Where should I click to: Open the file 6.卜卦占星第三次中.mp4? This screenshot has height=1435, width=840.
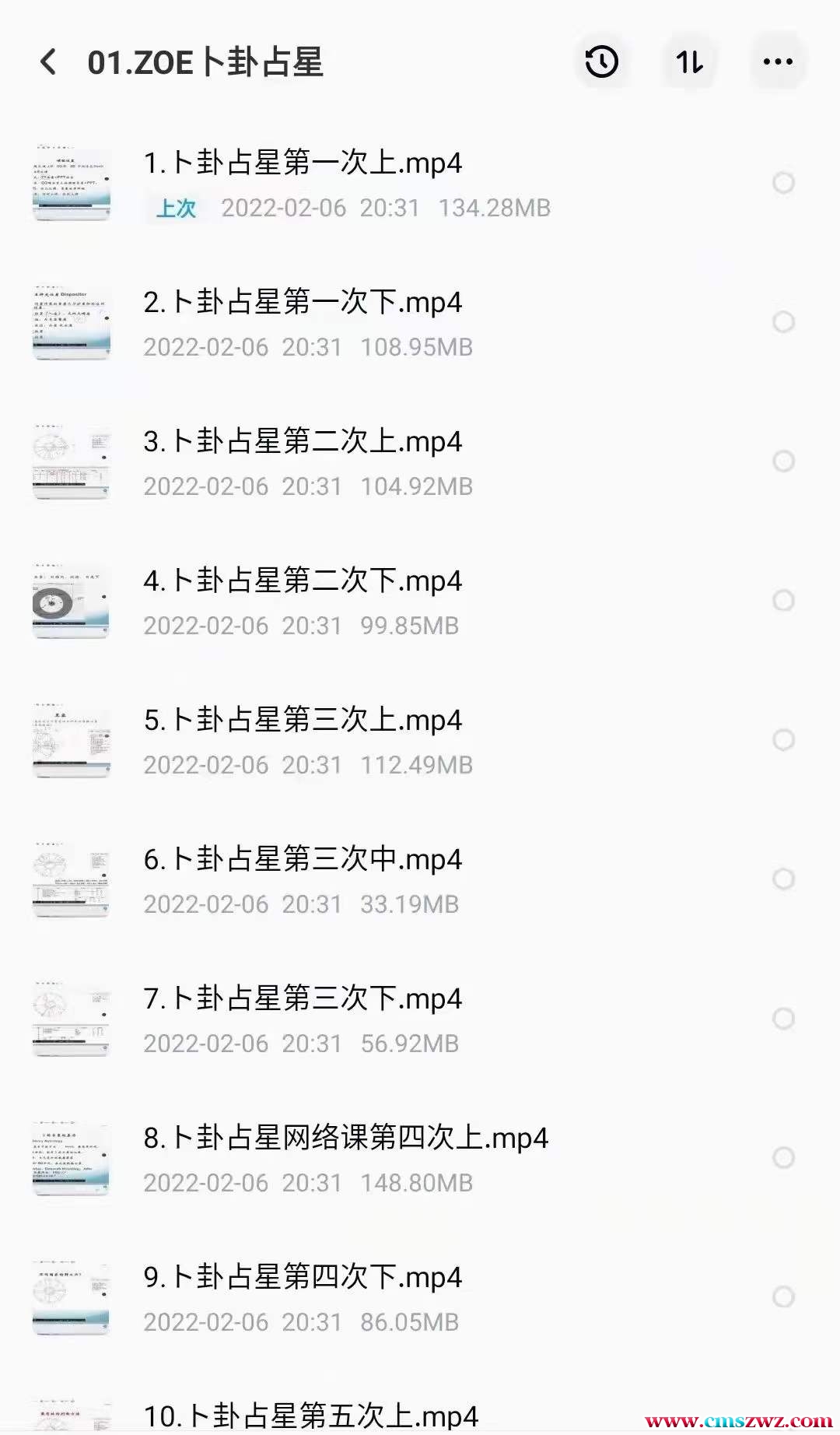tap(303, 860)
